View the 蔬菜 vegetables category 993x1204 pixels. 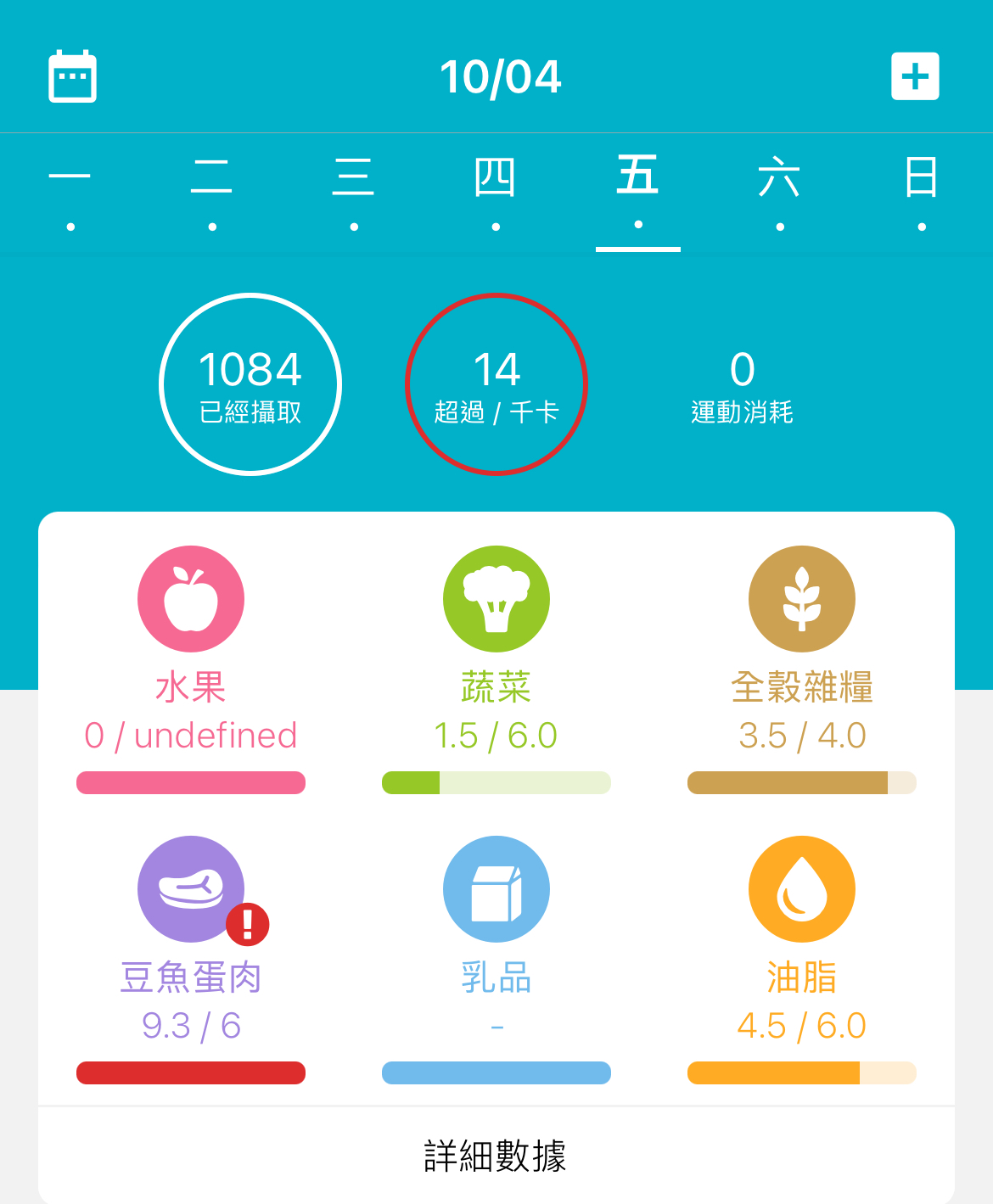pos(496,599)
